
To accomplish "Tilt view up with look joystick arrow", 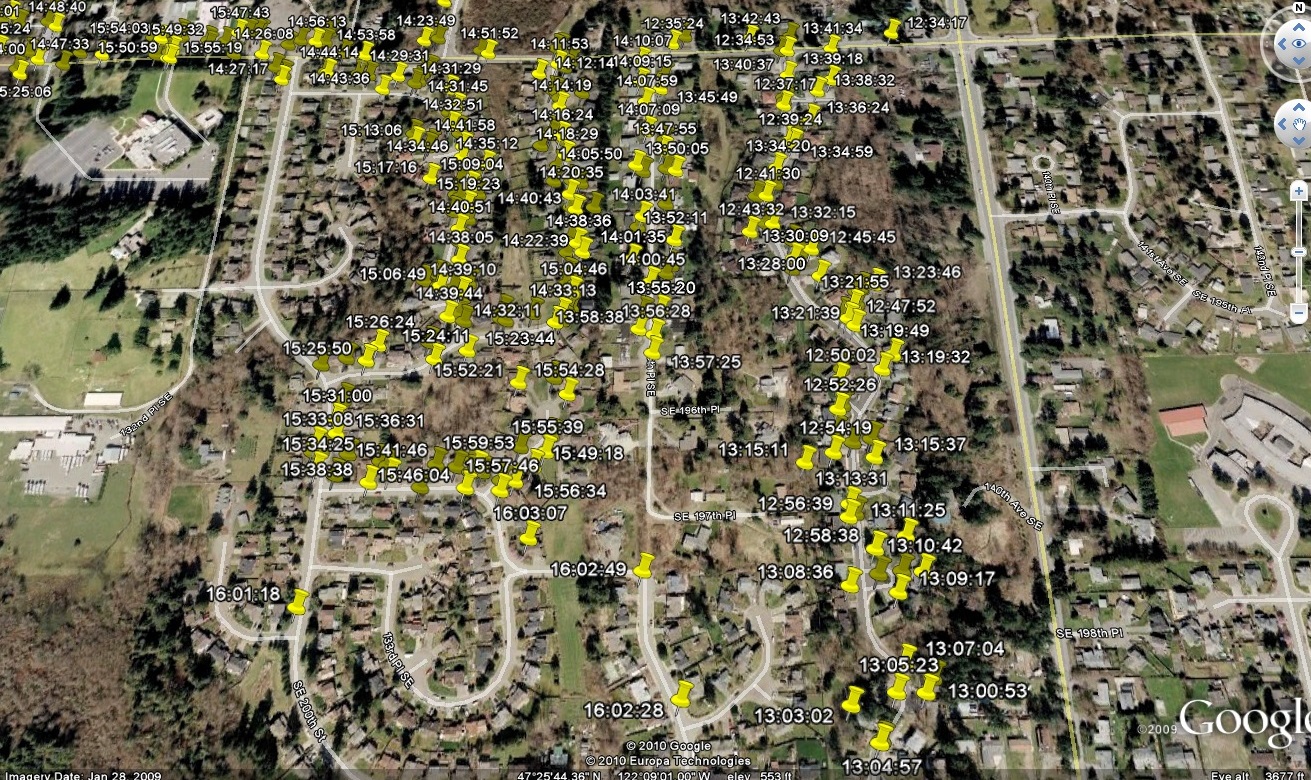I will pos(1299,27).
